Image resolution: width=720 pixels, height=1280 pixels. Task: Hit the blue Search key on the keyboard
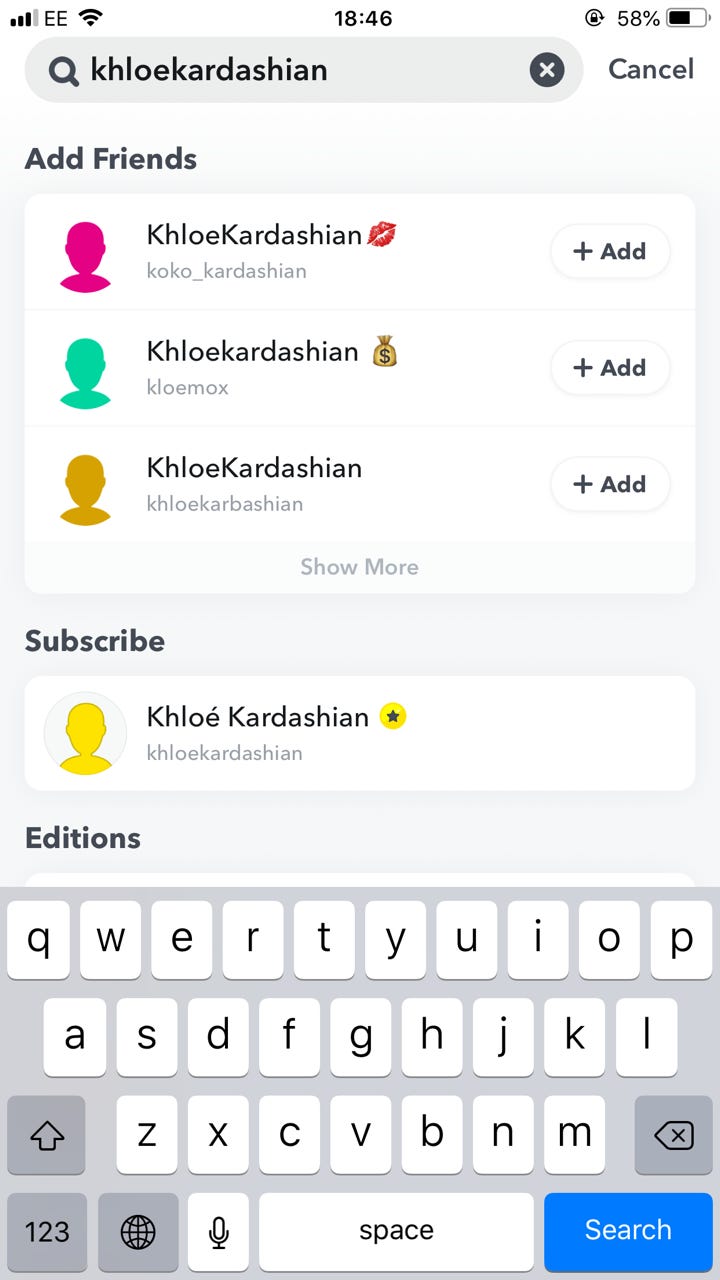628,1230
